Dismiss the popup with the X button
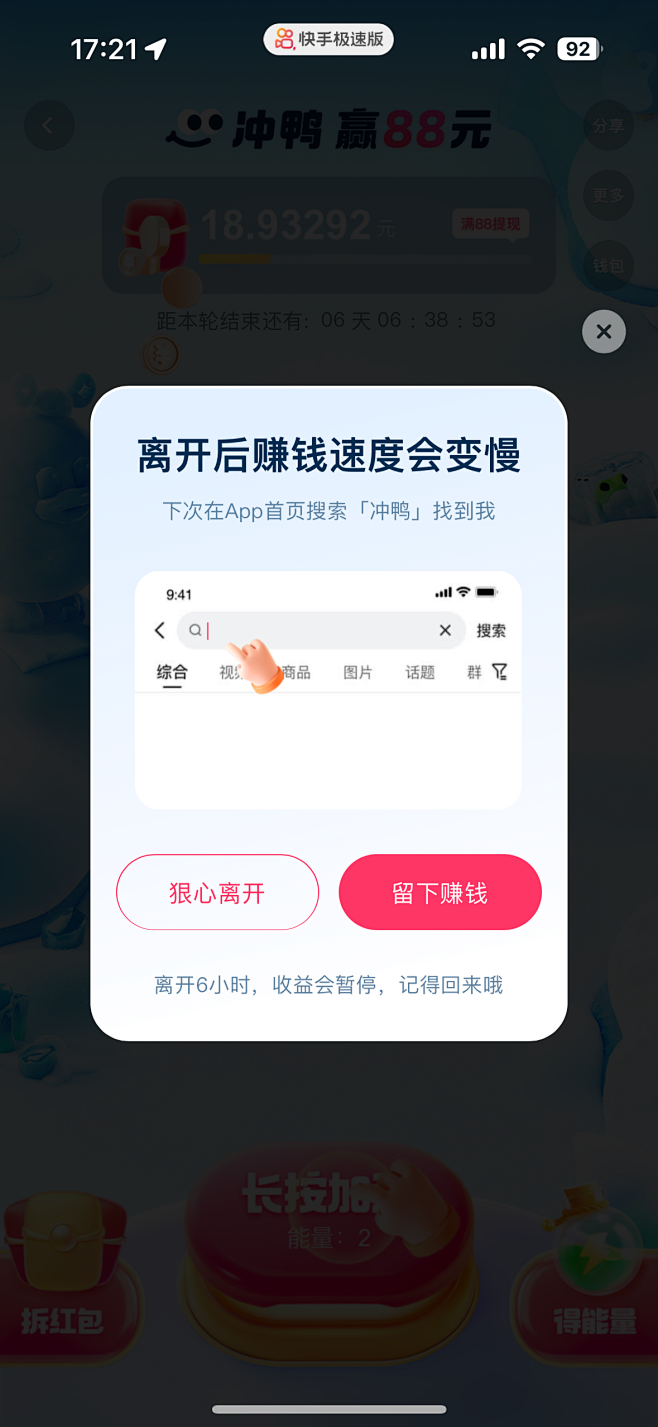 coord(604,332)
